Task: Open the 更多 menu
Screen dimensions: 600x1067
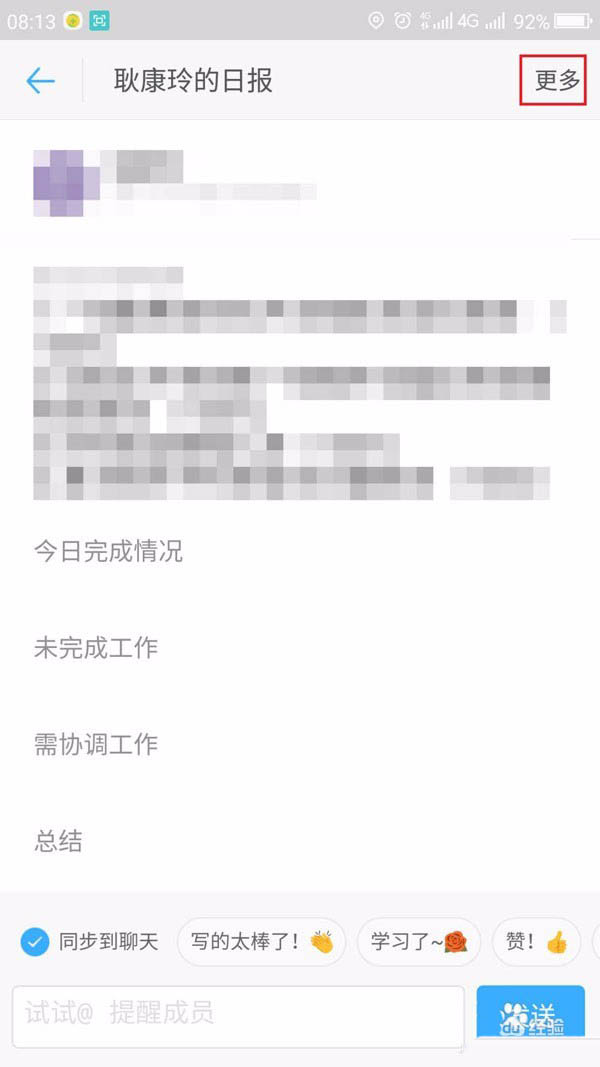Action: 557,81
